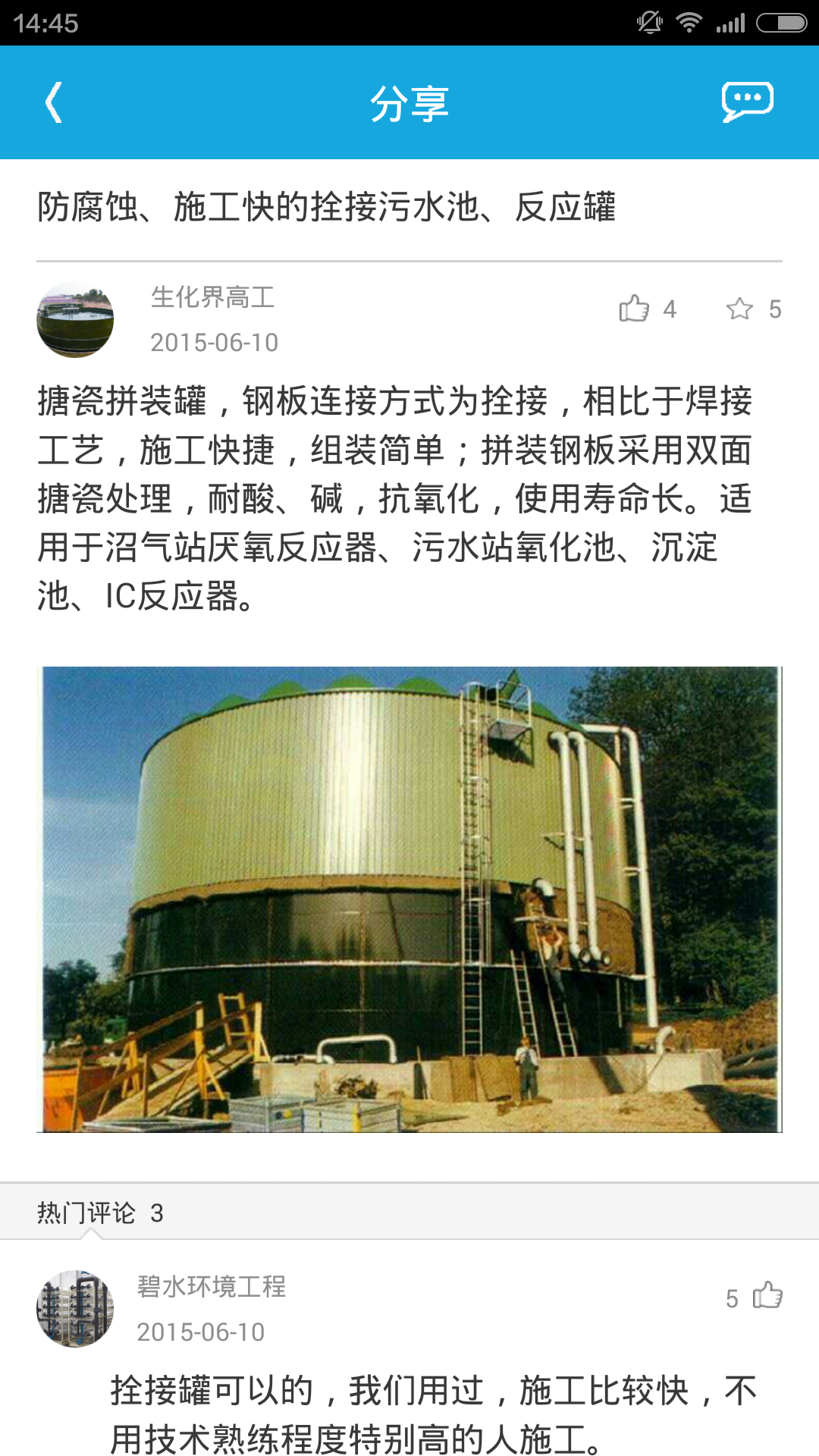Open 生化界高工's profile avatar
Screen dimensions: 819x1456
click(x=75, y=319)
